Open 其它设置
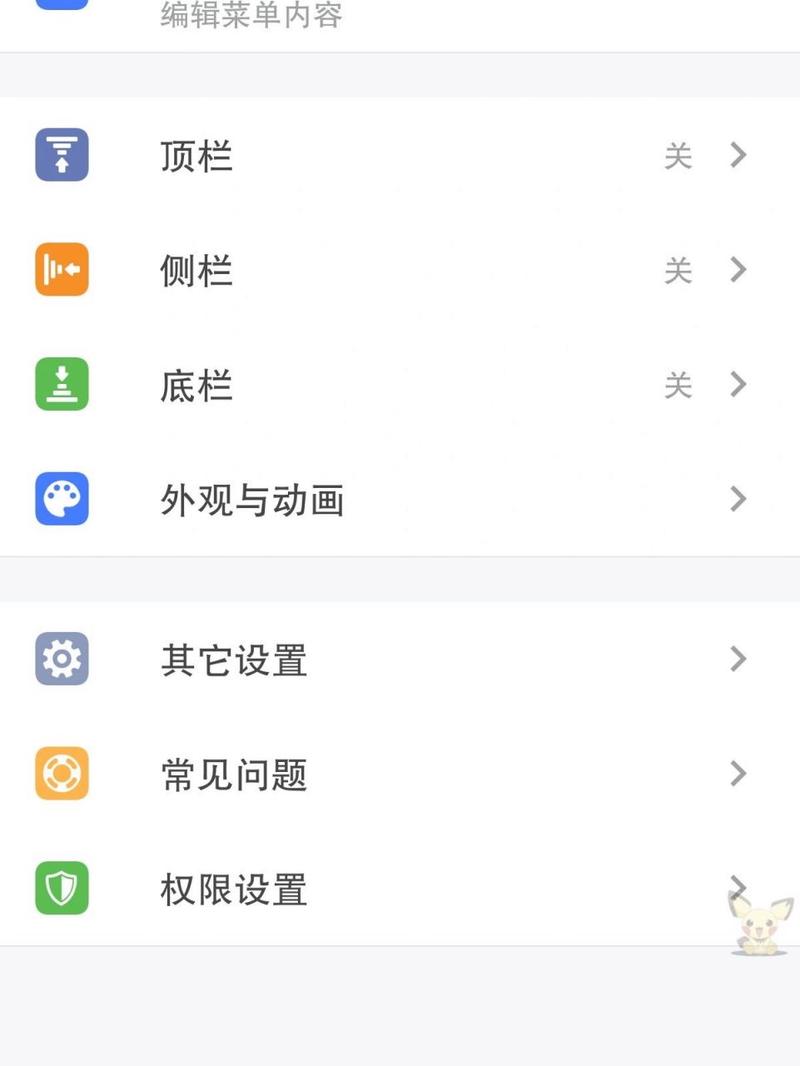800x1066 pixels. click(x=400, y=660)
